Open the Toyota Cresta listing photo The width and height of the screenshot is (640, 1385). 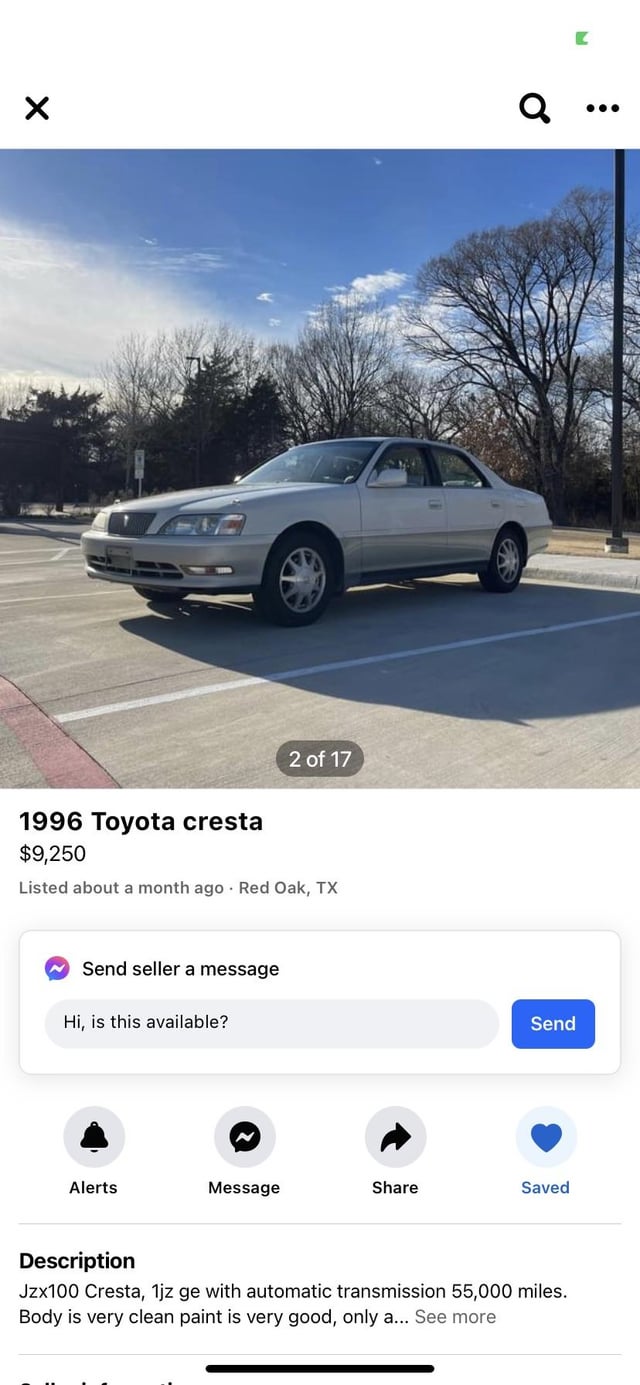click(320, 468)
